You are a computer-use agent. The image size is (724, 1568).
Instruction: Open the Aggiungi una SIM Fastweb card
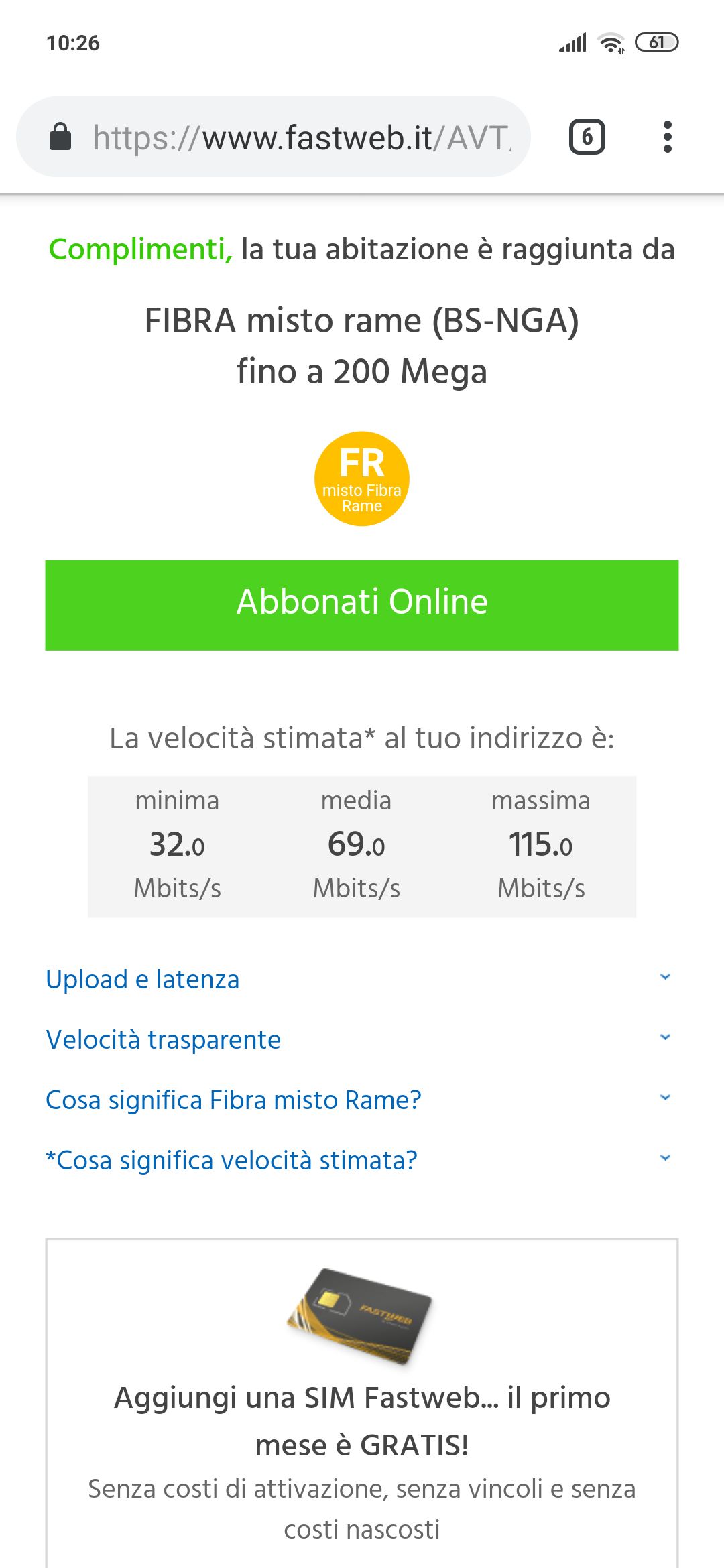click(x=362, y=1404)
